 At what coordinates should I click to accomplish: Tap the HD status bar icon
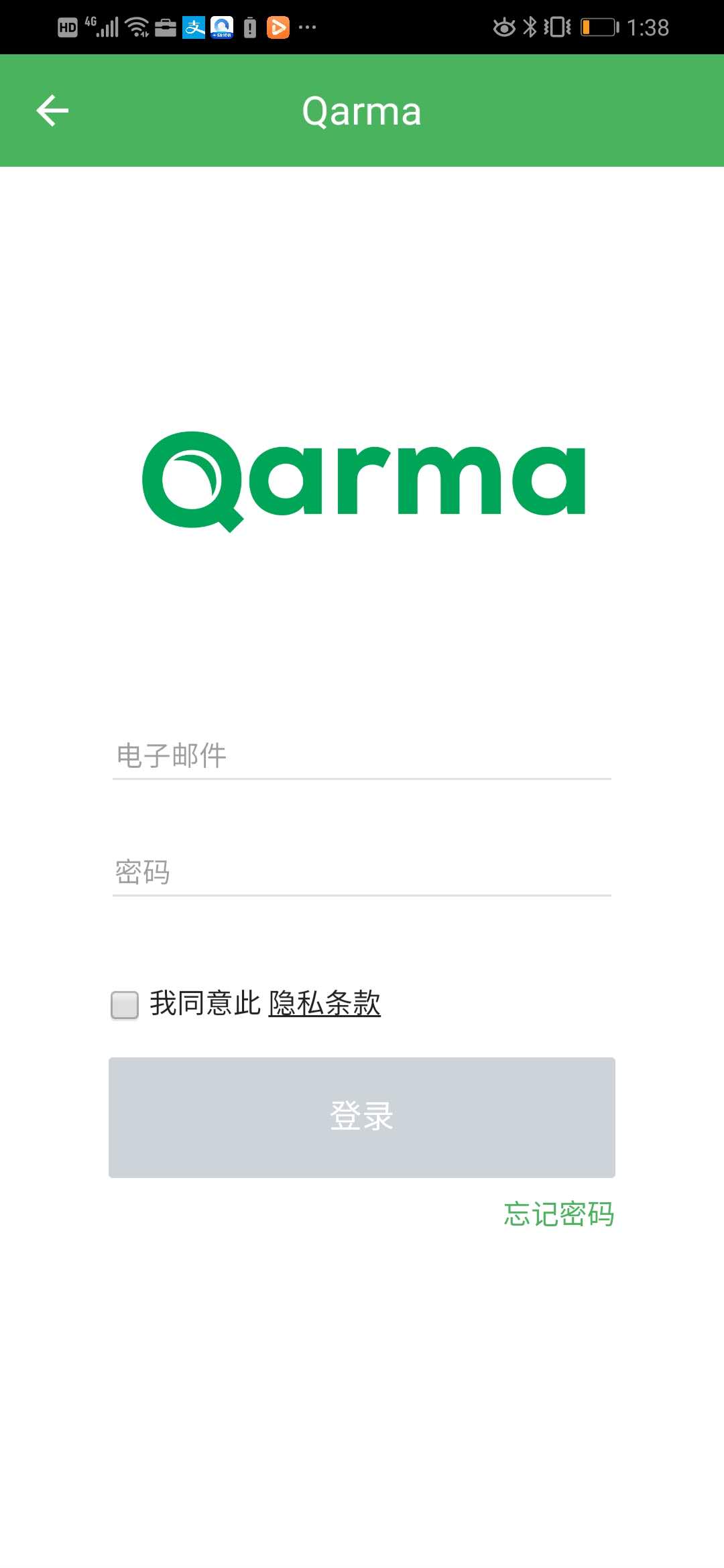(67, 25)
